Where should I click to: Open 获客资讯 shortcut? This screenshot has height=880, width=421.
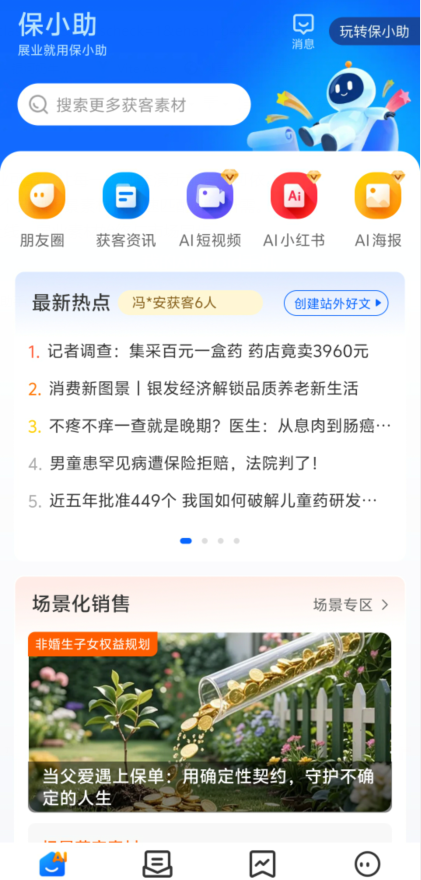(x=126, y=210)
